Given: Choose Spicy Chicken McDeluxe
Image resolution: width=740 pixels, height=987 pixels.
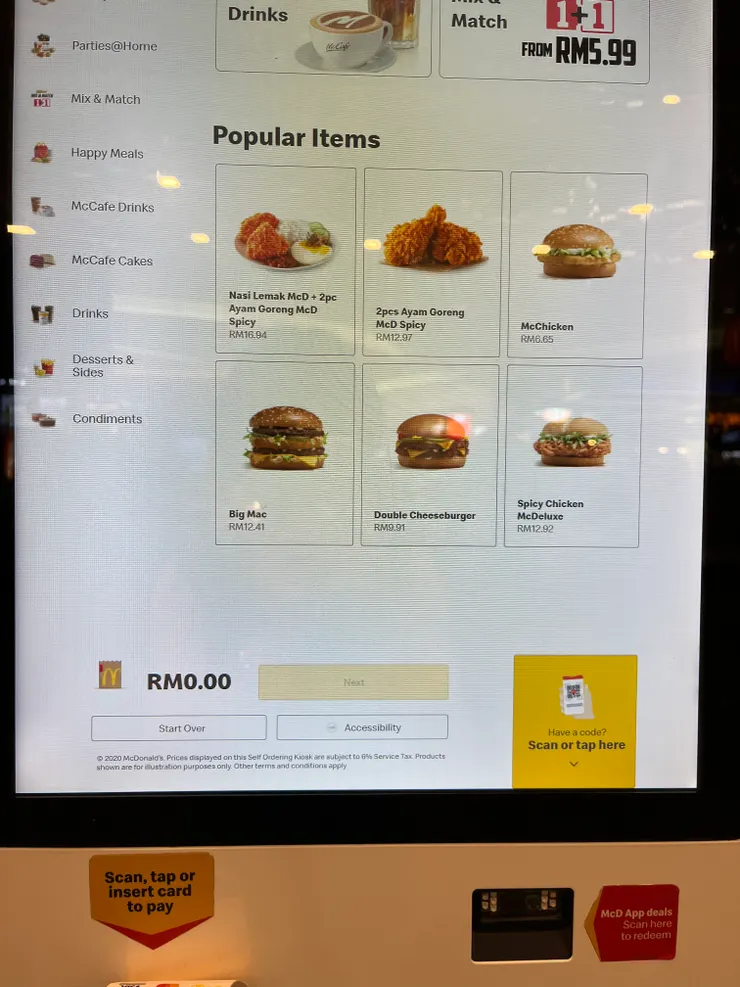Looking at the screenshot, I should 574,456.
